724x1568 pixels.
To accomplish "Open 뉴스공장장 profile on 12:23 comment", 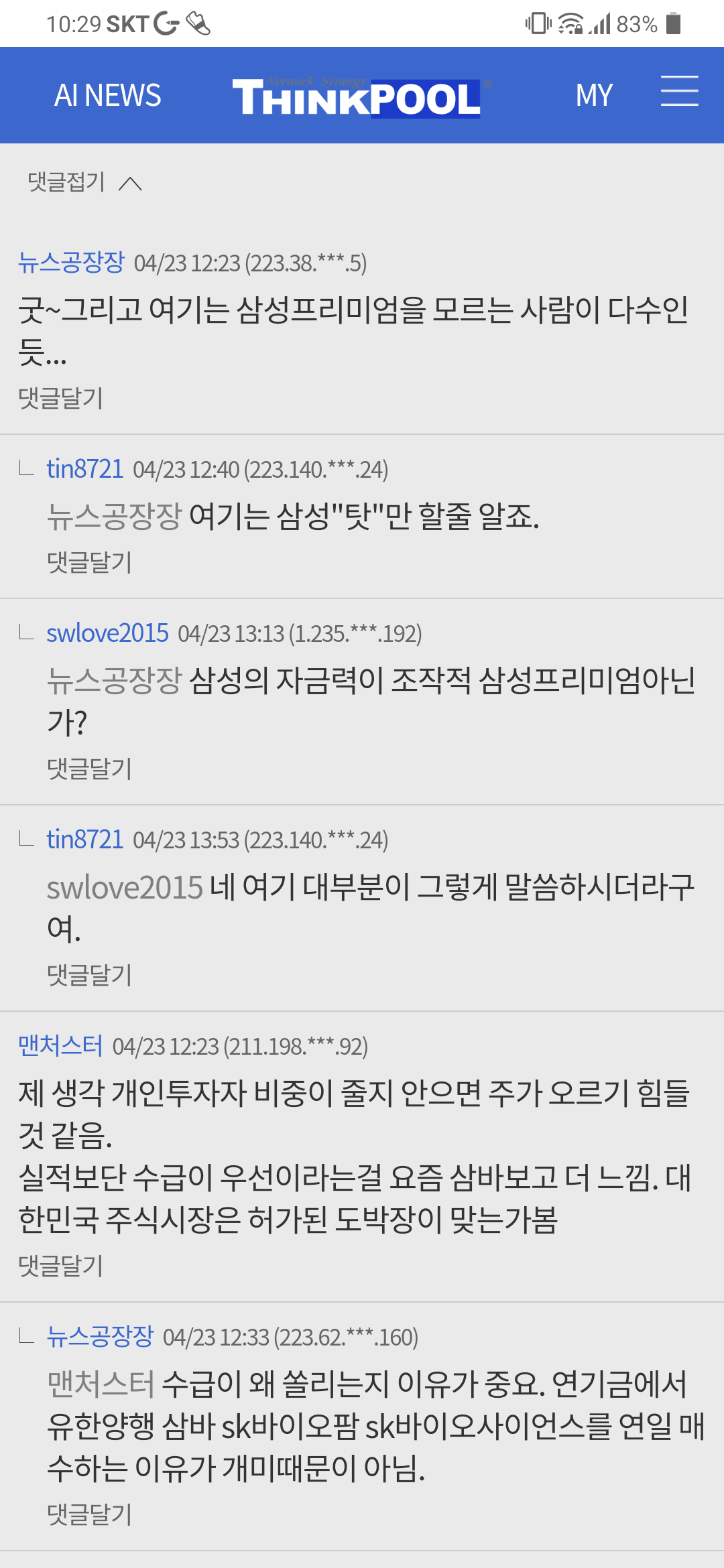I will click(71, 262).
